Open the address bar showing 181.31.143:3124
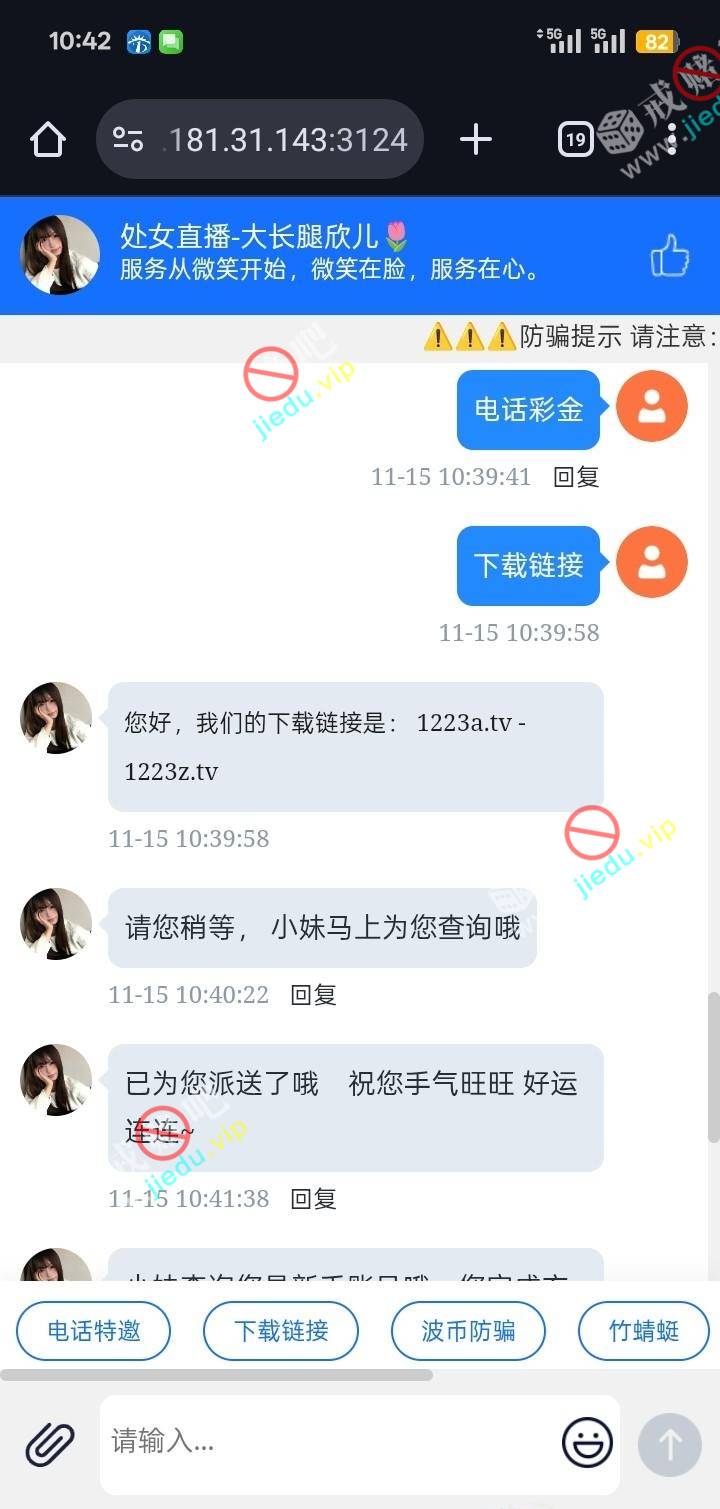Image resolution: width=720 pixels, height=1509 pixels. [260, 140]
